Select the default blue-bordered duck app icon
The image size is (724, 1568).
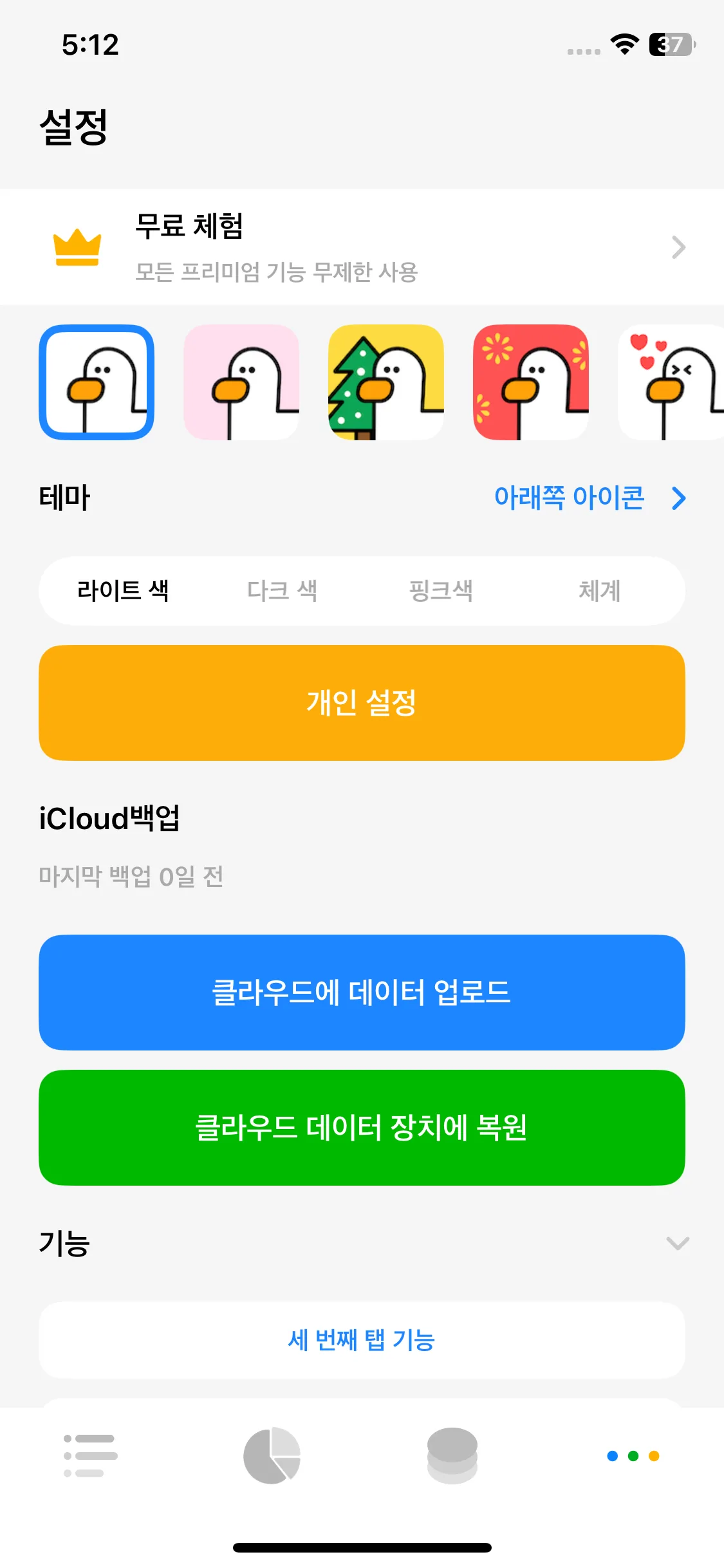click(x=97, y=383)
